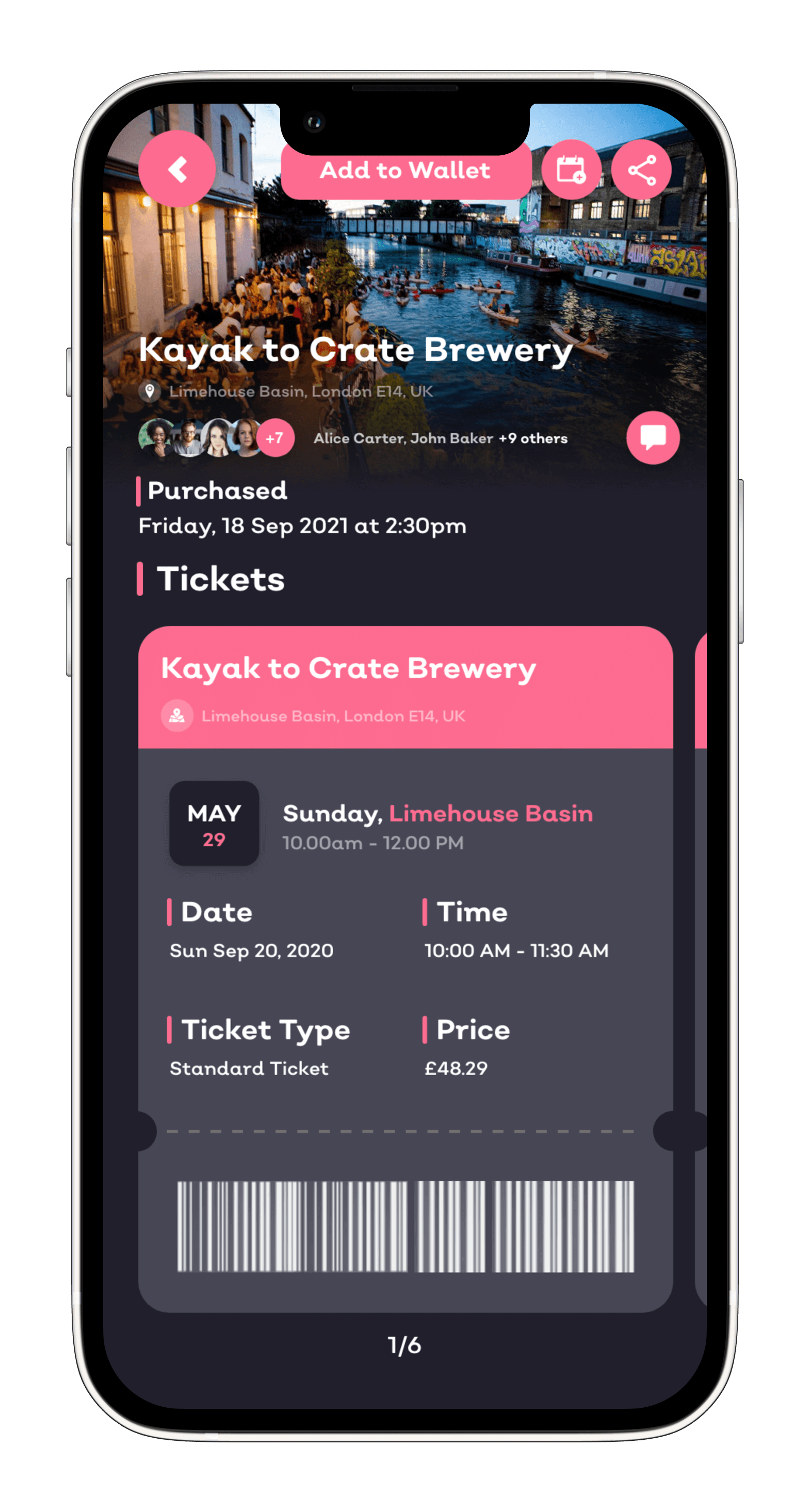Open the Kayak to Crate Brewery ticket card
810x1512 pixels.
click(406, 669)
